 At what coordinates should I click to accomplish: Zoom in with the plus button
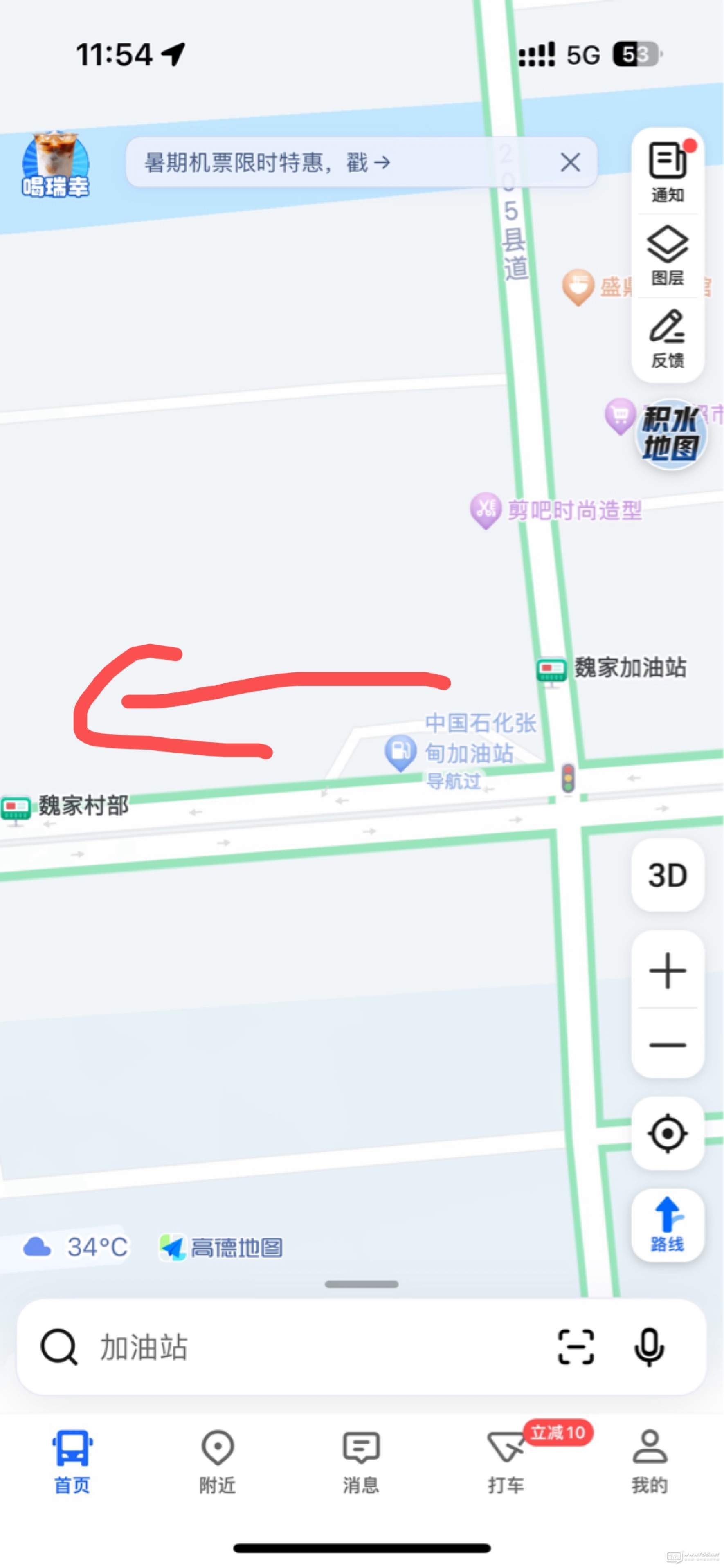click(x=668, y=970)
